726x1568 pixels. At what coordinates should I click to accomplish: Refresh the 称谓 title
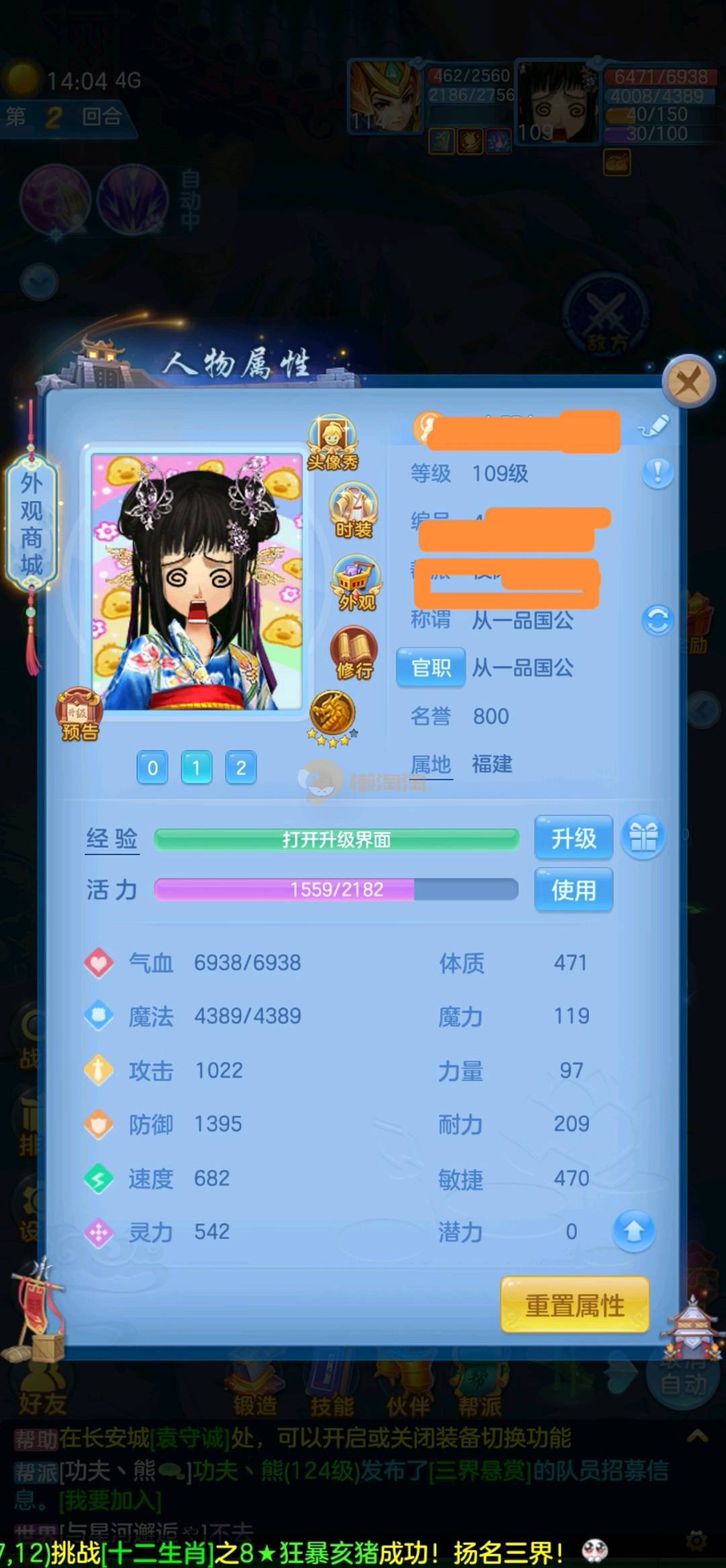coord(657,620)
